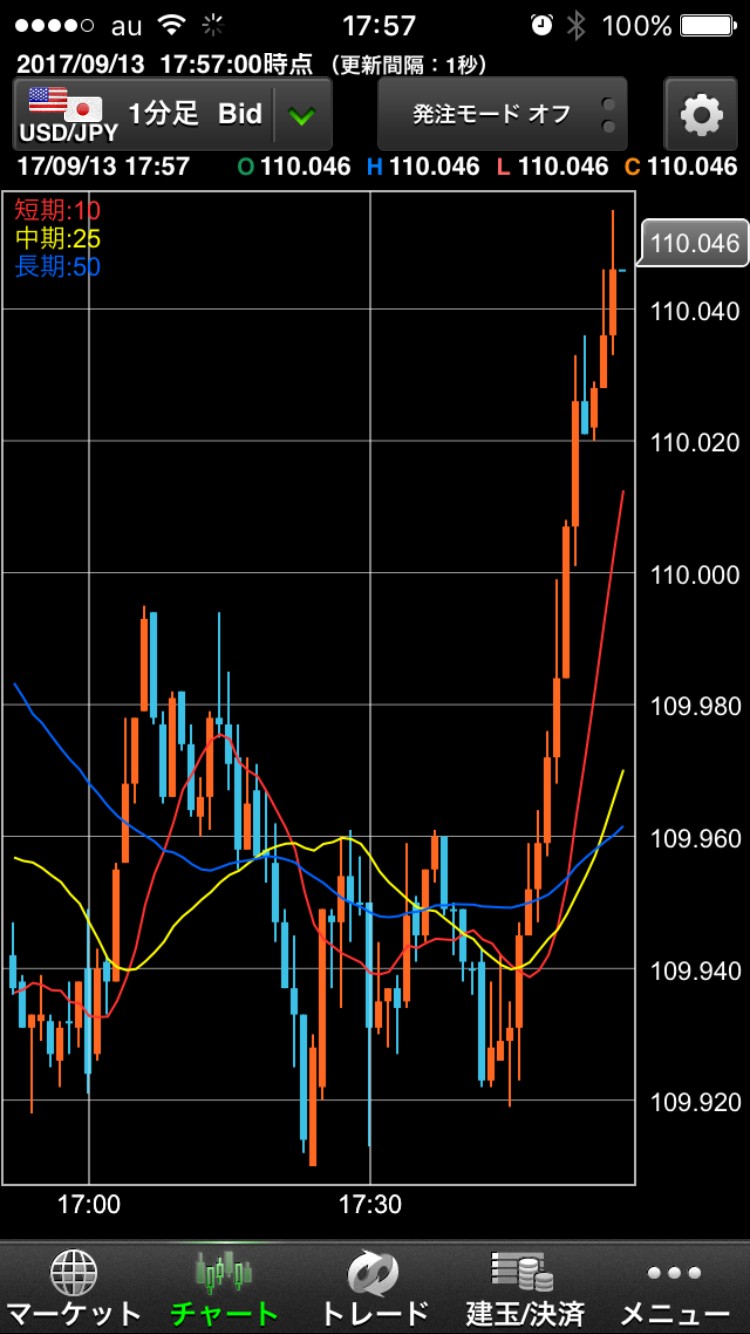Viewport: 750px width, 1334px height.
Task: Select the チャート tab
Action: coord(224,1288)
